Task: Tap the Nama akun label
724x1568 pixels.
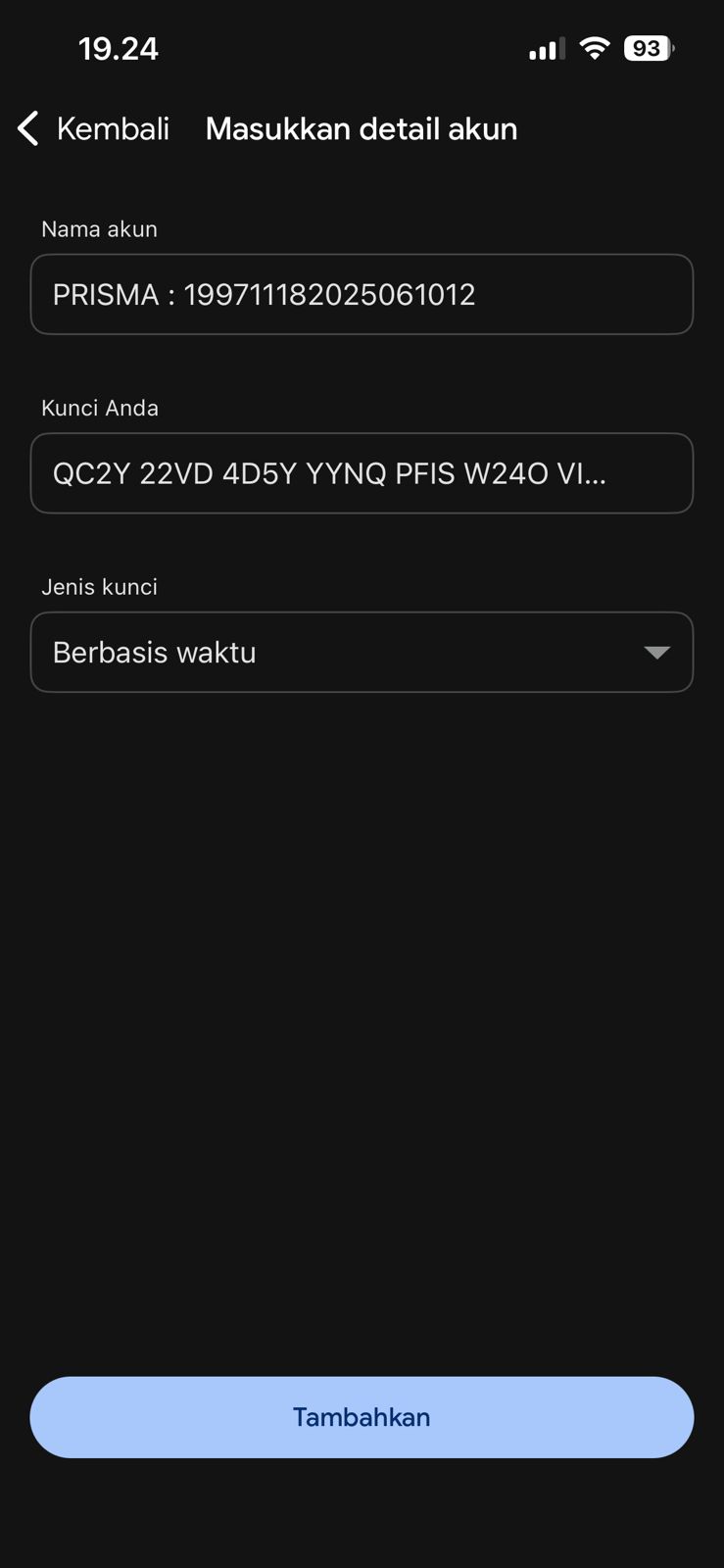Action: point(99,228)
